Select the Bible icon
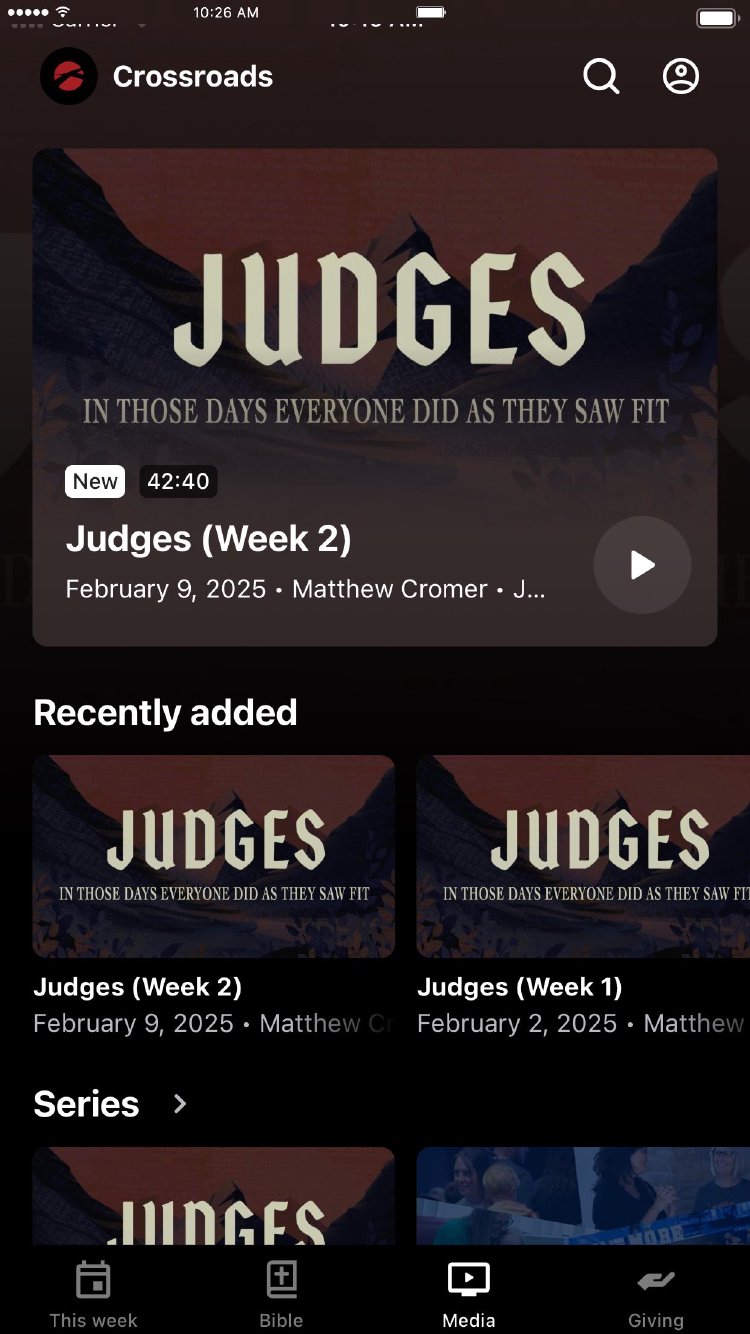The height and width of the screenshot is (1334, 750). (281, 1278)
